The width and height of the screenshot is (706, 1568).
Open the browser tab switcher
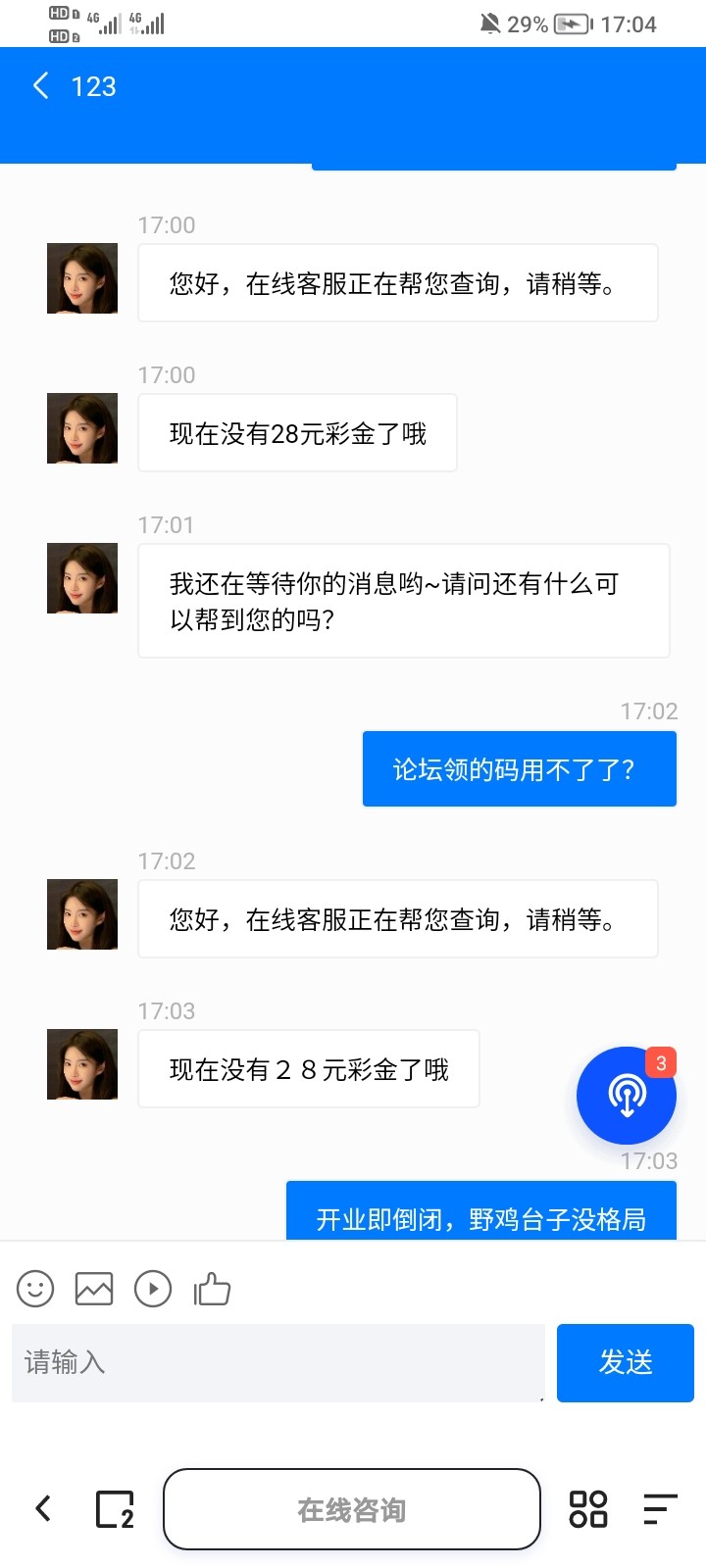pyautogui.click(x=114, y=1509)
